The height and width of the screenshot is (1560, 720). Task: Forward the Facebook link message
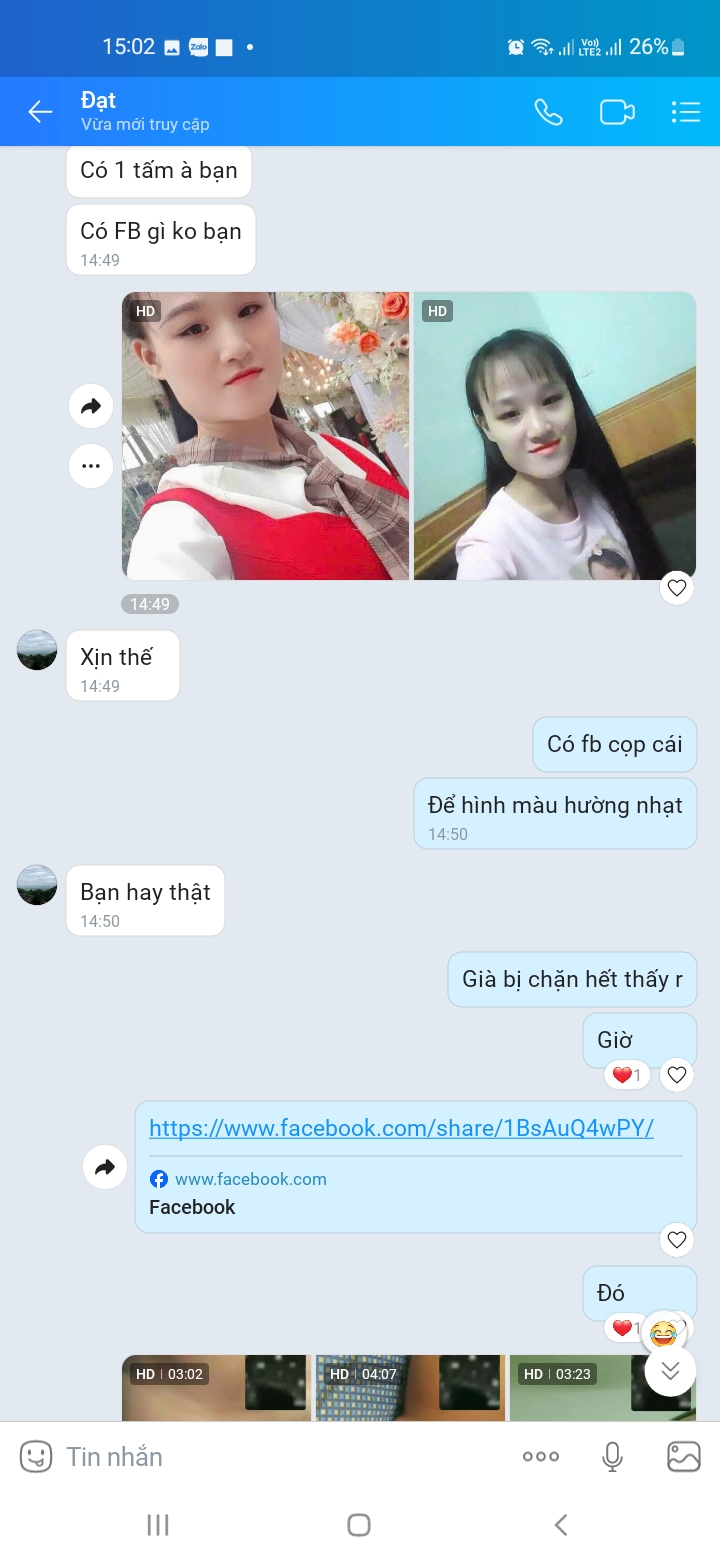pyautogui.click(x=105, y=1167)
